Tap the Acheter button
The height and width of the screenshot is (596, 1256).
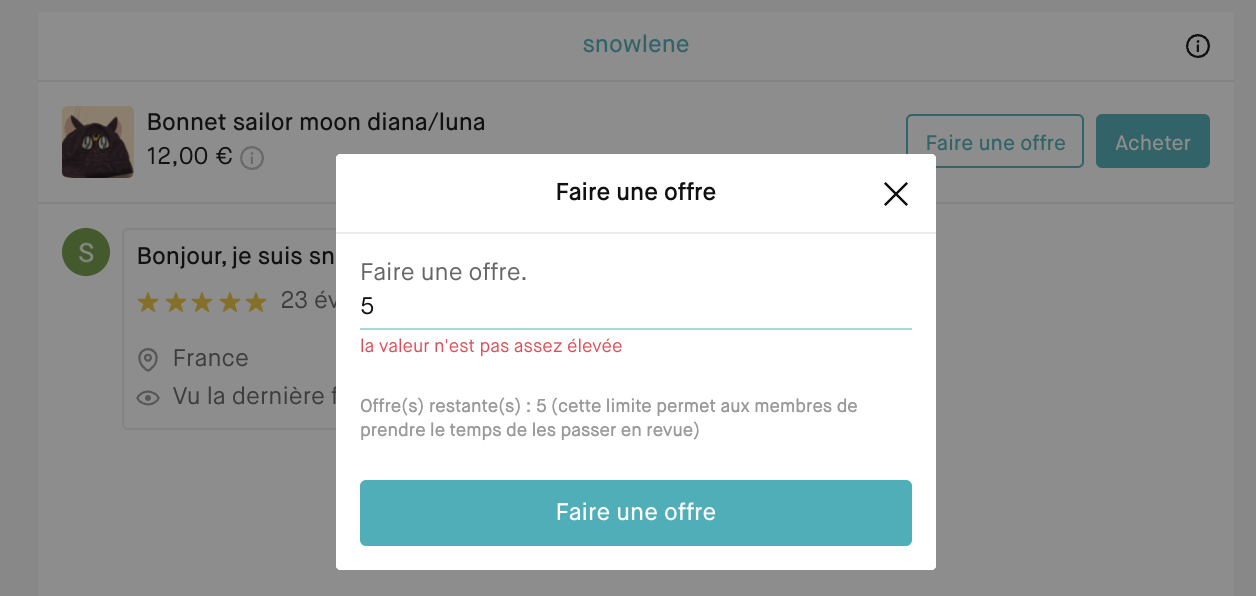coord(1152,142)
